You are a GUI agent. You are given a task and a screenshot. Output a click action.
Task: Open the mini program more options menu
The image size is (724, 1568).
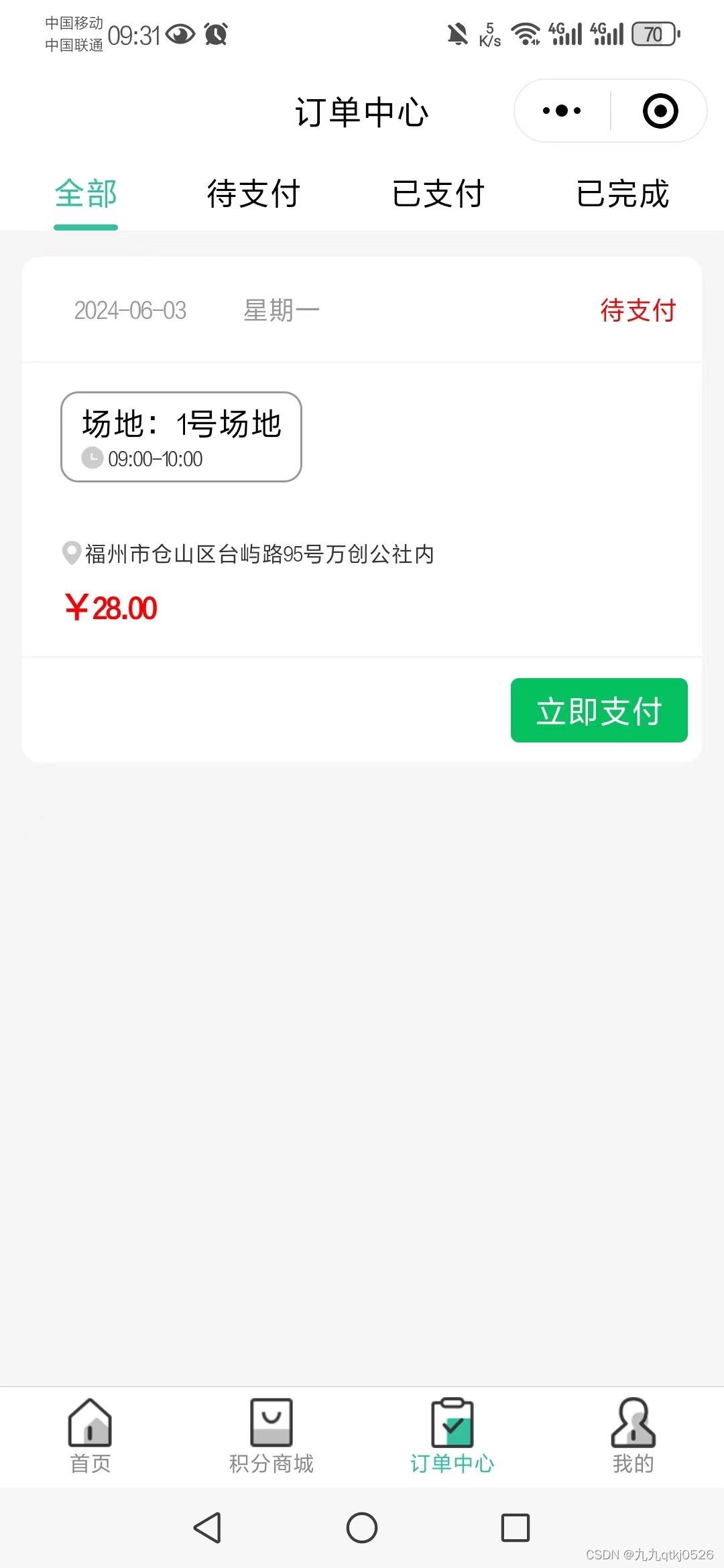point(562,111)
